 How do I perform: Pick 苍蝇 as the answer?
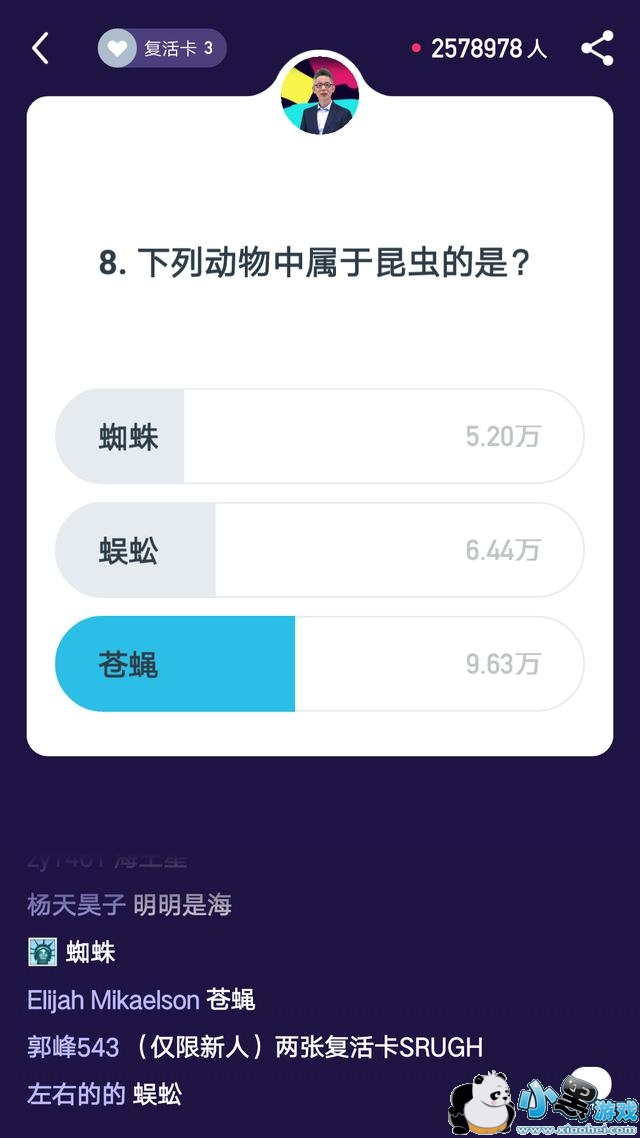tap(319, 664)
